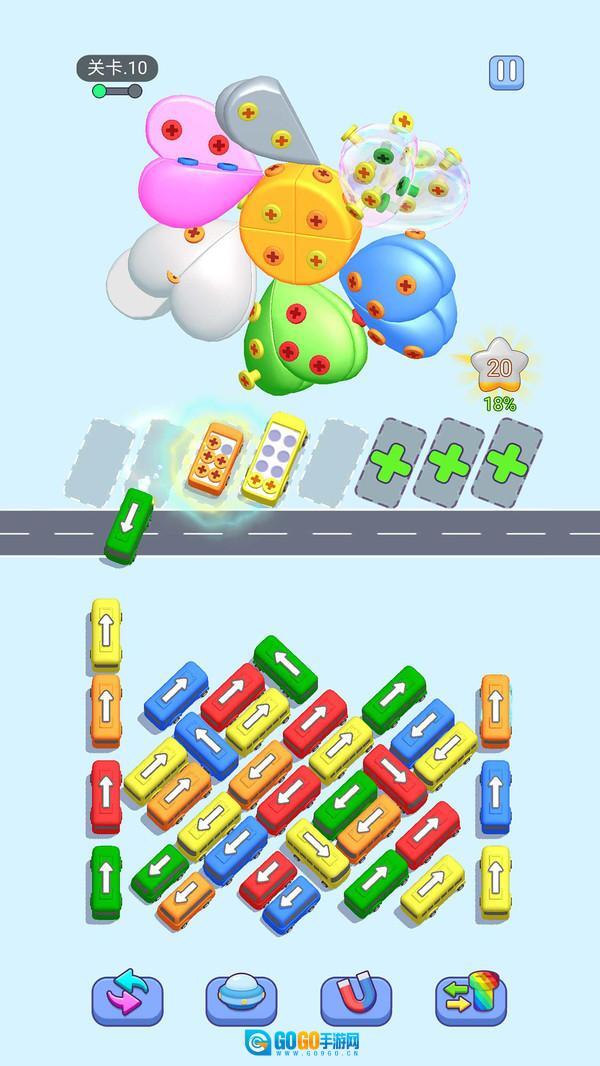Use the magnet power-up
This screenshot has height=1066, width=600.
click(356, 997)
